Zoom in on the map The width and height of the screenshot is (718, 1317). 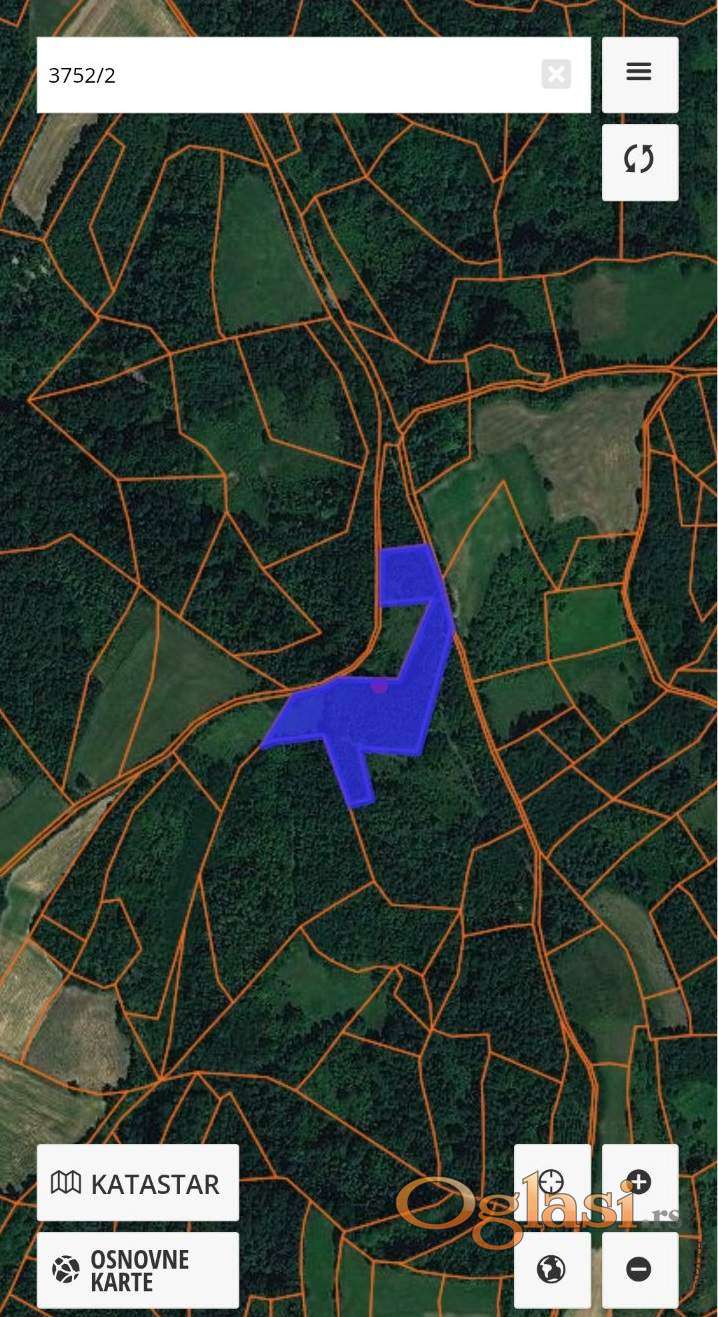[x=639, y=1182]
